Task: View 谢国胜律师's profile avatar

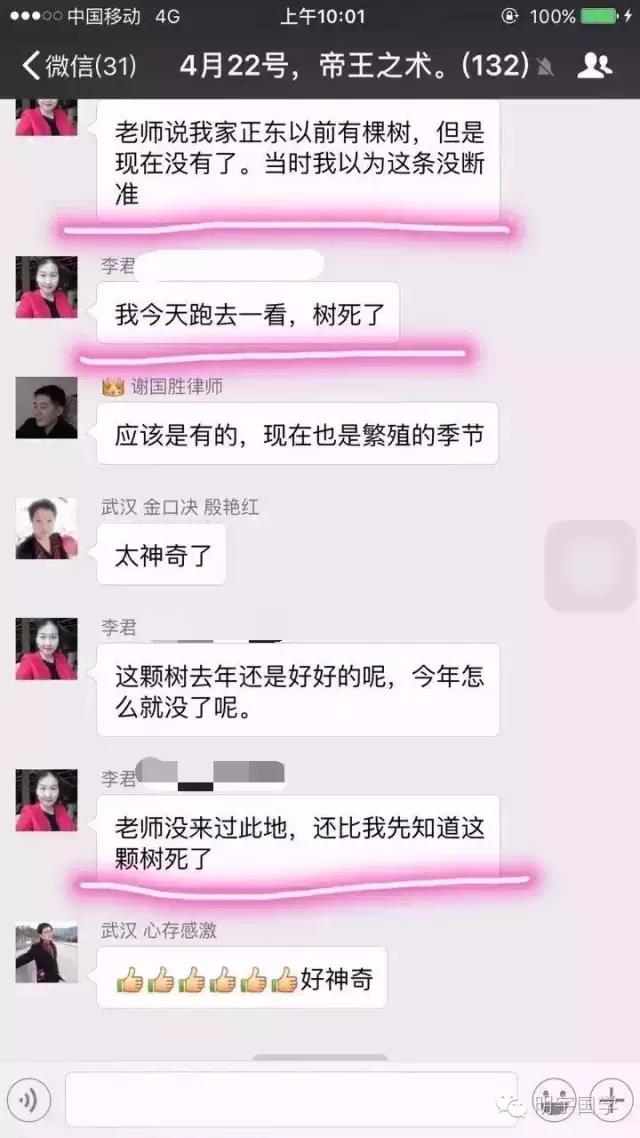Action: coord(46,407)
